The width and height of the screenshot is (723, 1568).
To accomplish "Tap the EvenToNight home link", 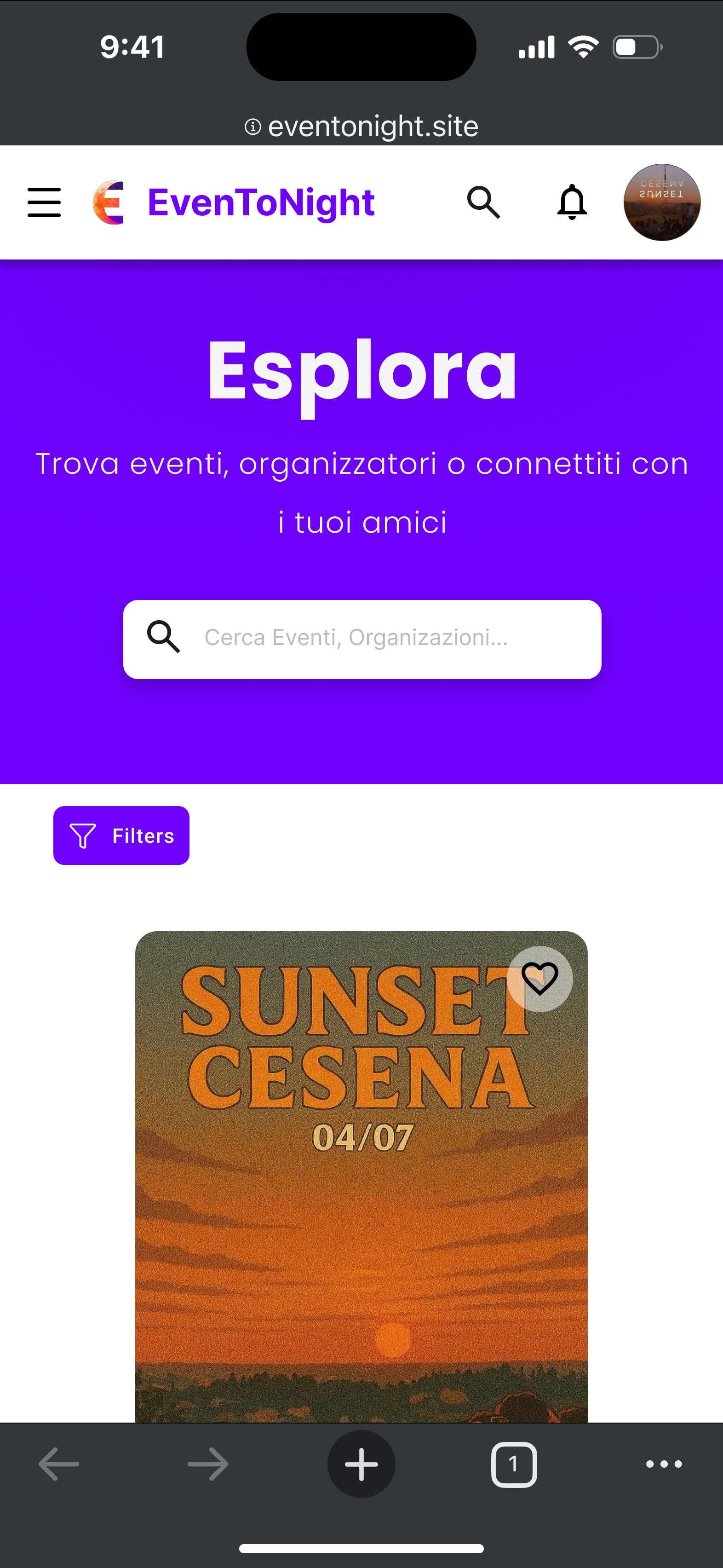I will click(x=234, y=203).
